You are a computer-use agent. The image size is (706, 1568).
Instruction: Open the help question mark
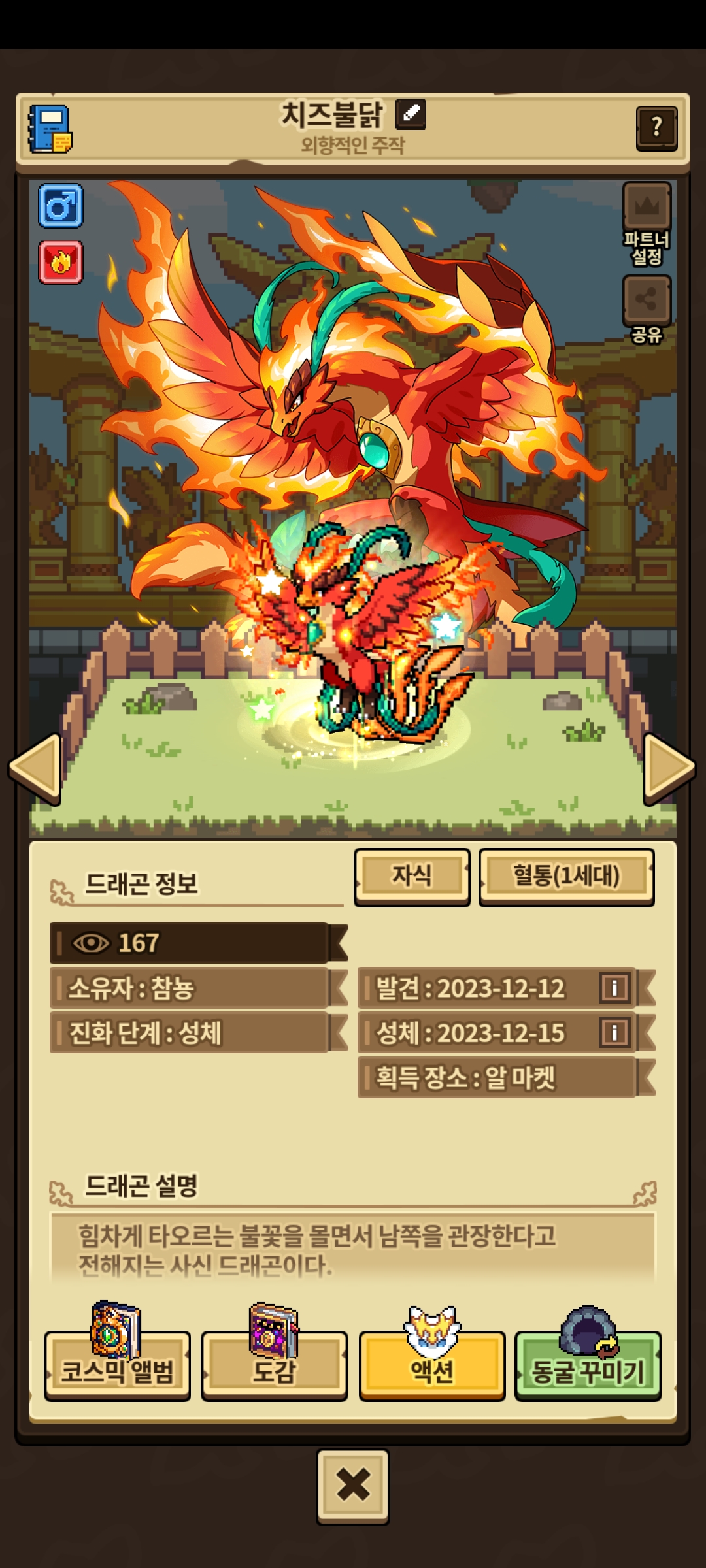tap(656, 127)
